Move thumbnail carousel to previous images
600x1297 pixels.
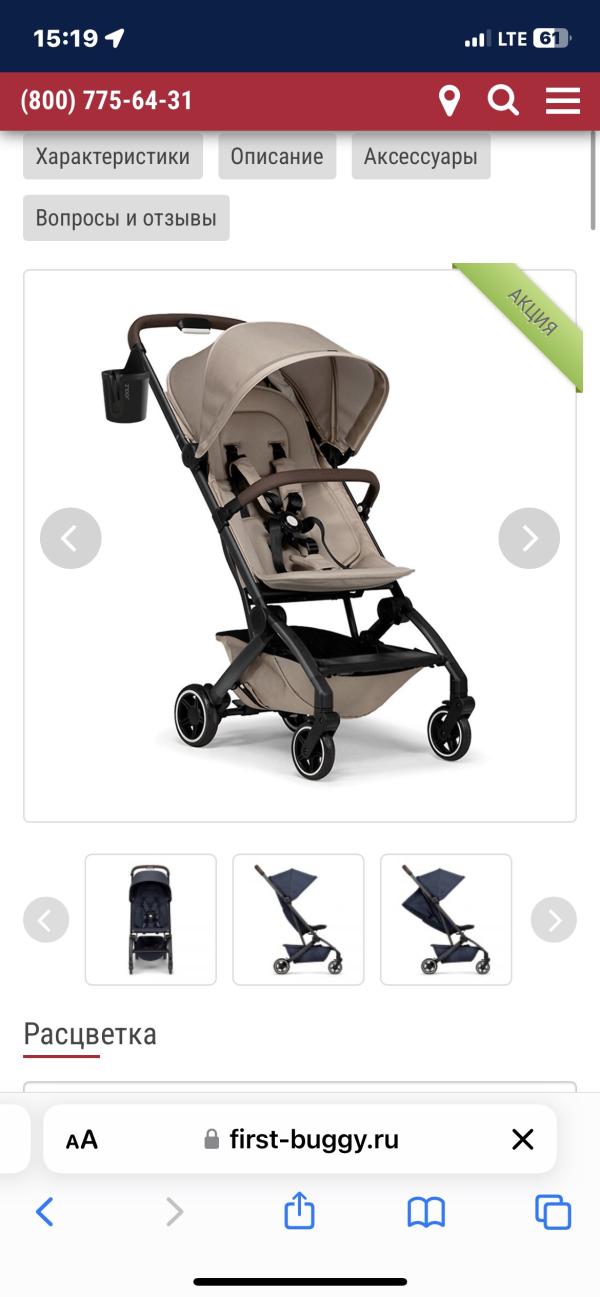pos(46,919)
